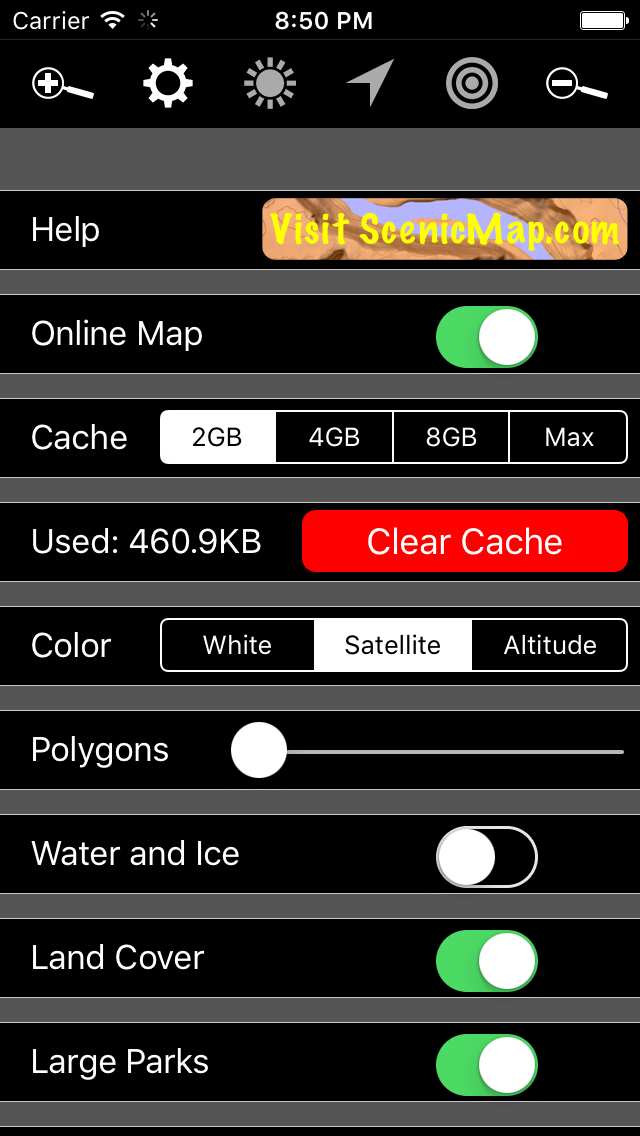Screen dimensions: 640x1136
Task: Enable the Water and Ice switch
Action: pos(487,857)
